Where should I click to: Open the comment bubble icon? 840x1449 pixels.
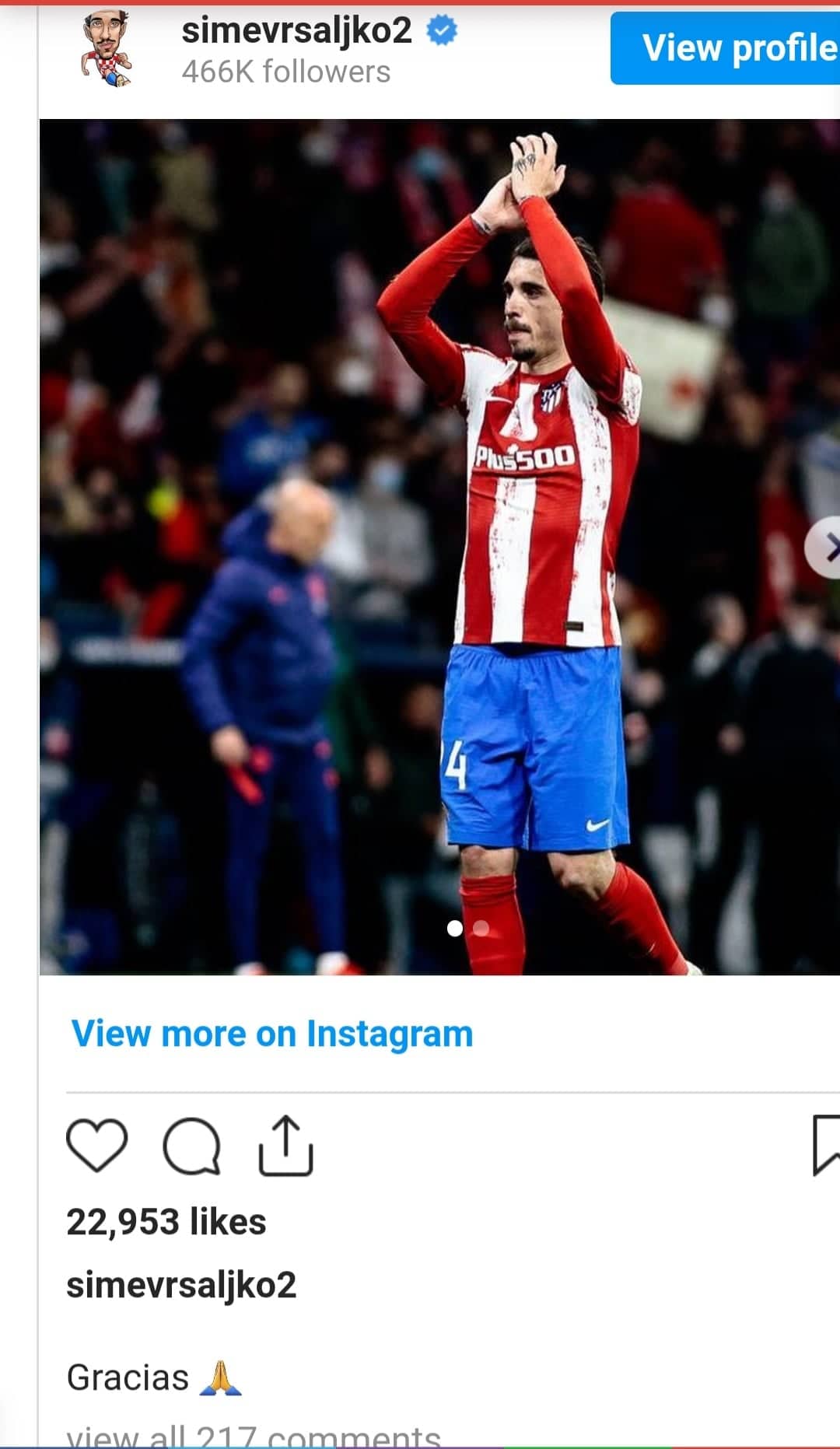[x=191, y=1146]
